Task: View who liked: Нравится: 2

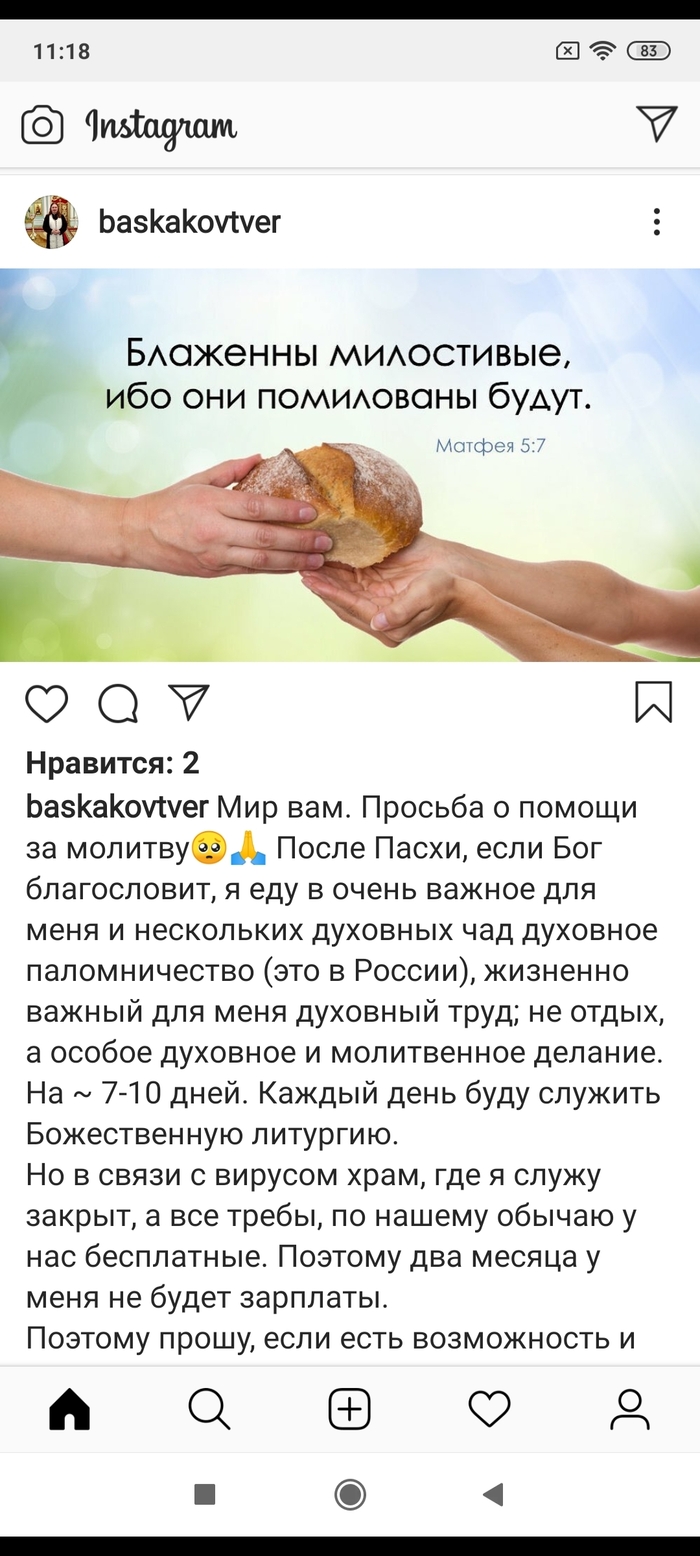Action: [112, 763]
